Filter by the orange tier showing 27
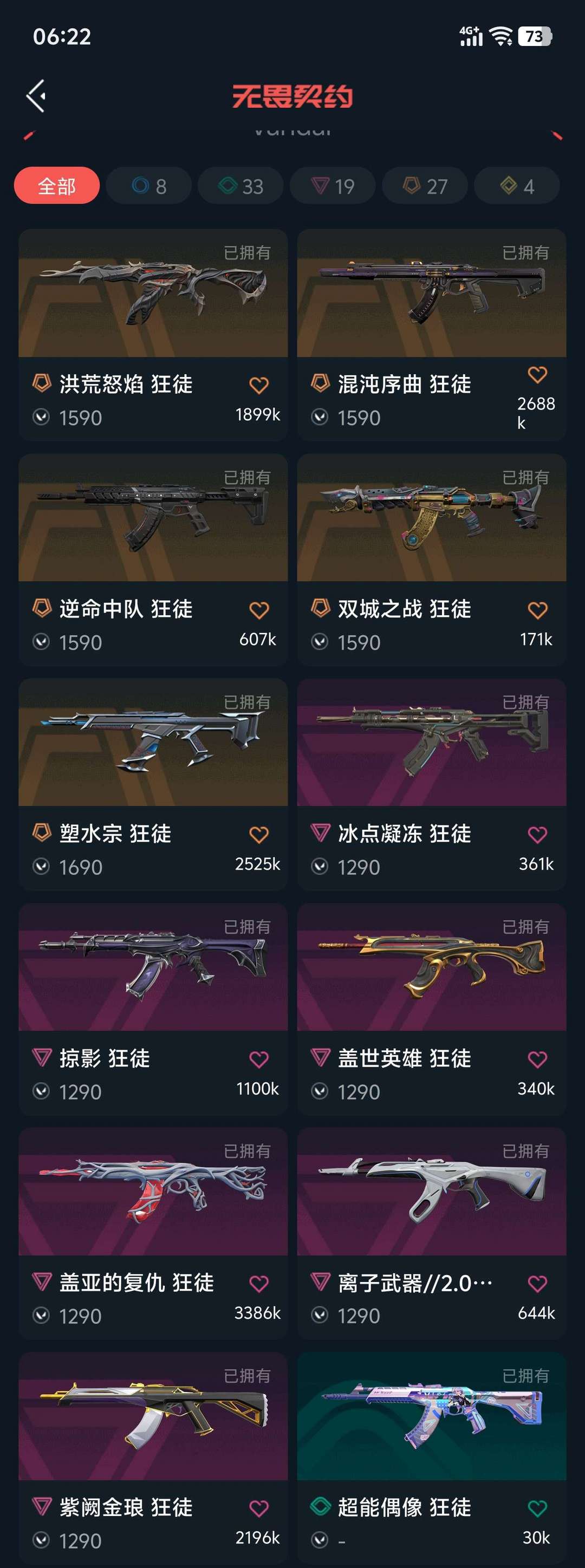The width and height of the screenshot is (585, 1568). 425,186
